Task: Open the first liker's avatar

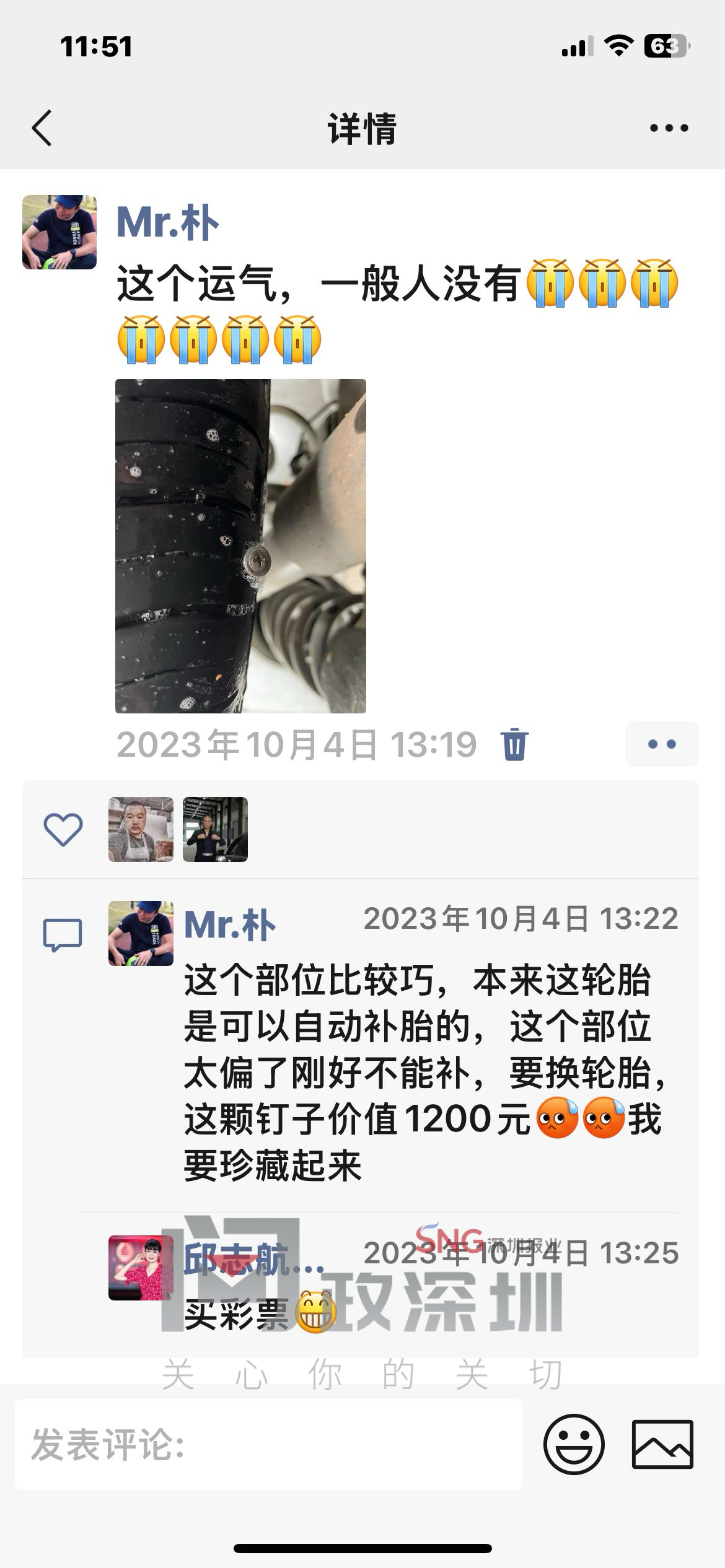Action: [141, 829]
